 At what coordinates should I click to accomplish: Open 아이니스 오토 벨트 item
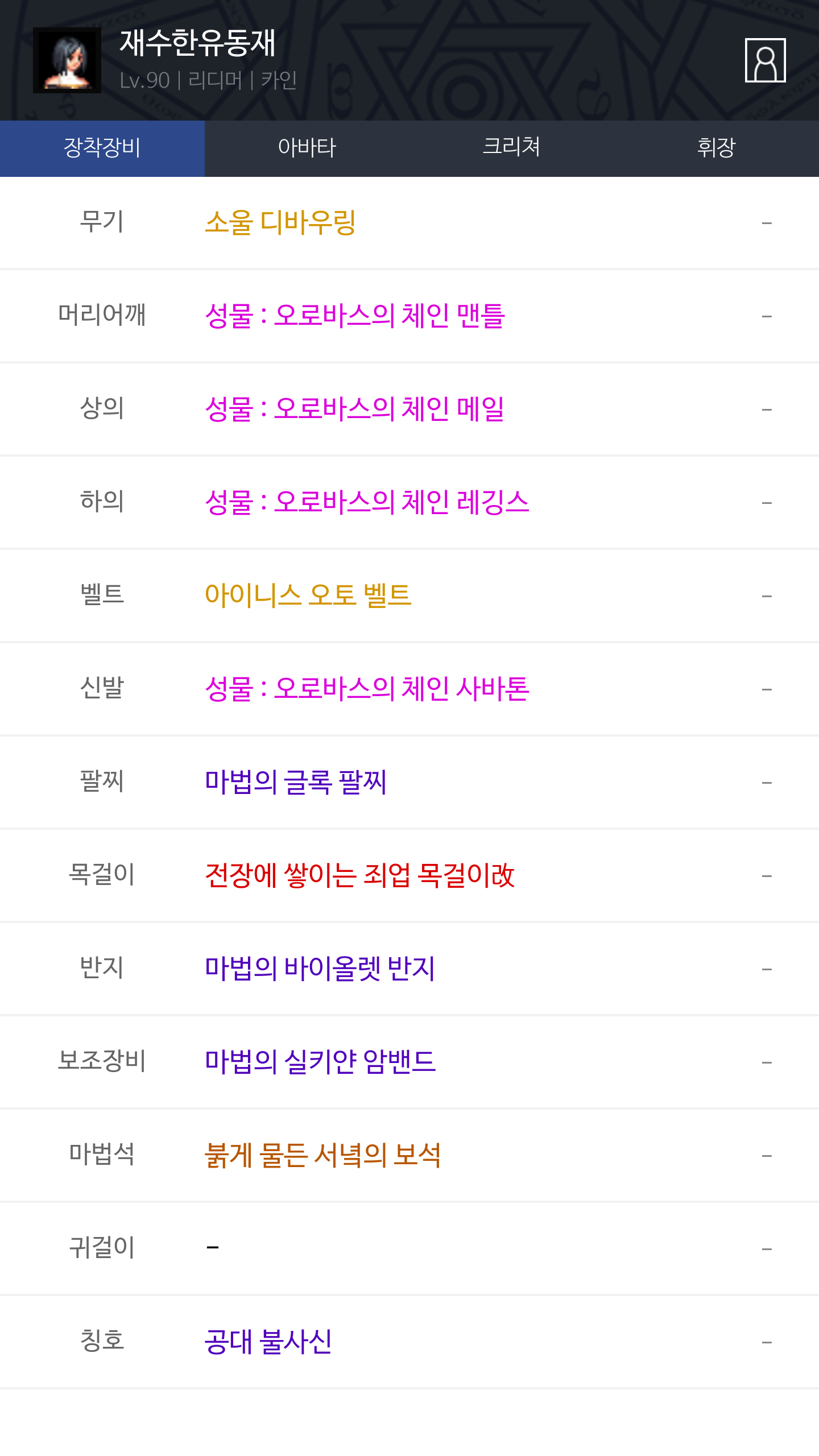(308, 595)
